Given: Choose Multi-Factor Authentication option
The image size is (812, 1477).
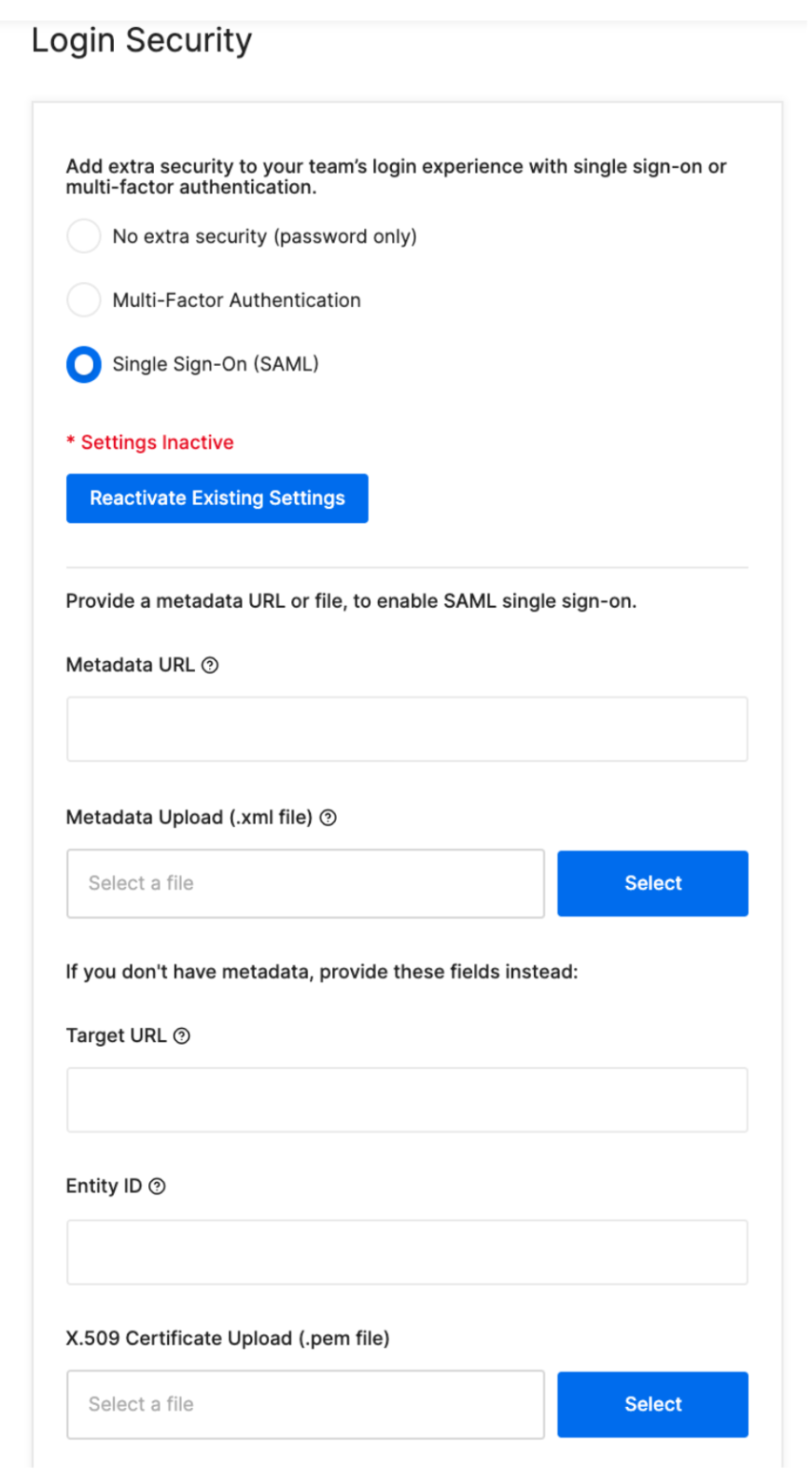Looking at the screenshot, I should (x=83, y=300).
